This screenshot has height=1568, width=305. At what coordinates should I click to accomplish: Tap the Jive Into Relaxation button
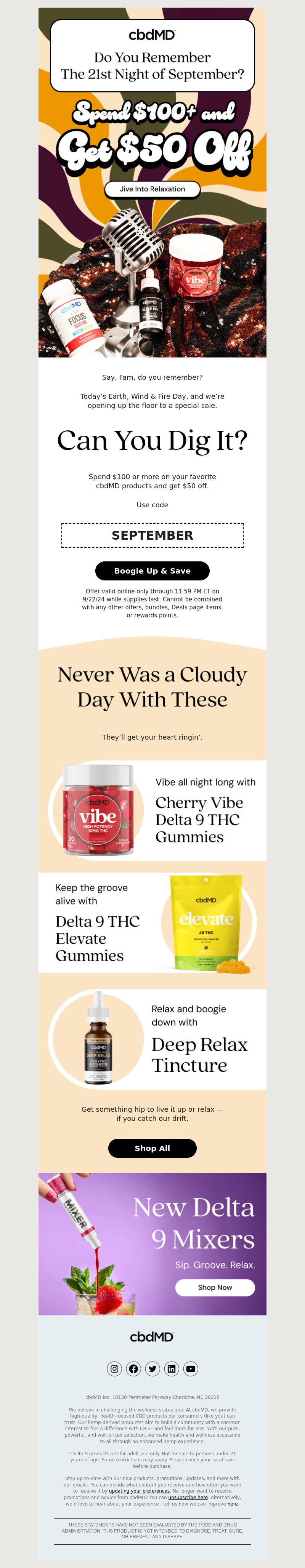point(152,189)
